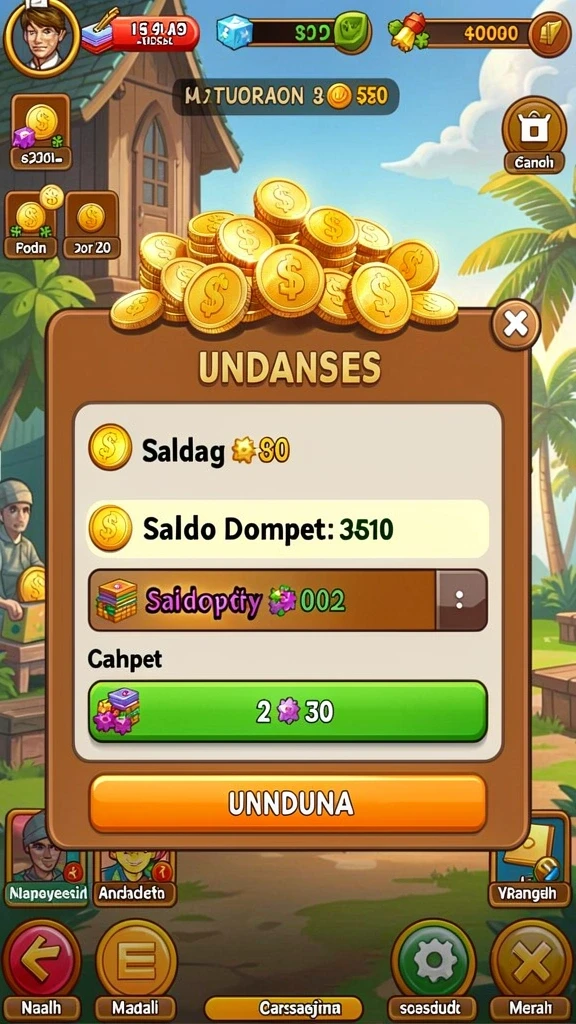
Task: Open the options on the Saidoptiy row
Action: [x=461, y=600]
